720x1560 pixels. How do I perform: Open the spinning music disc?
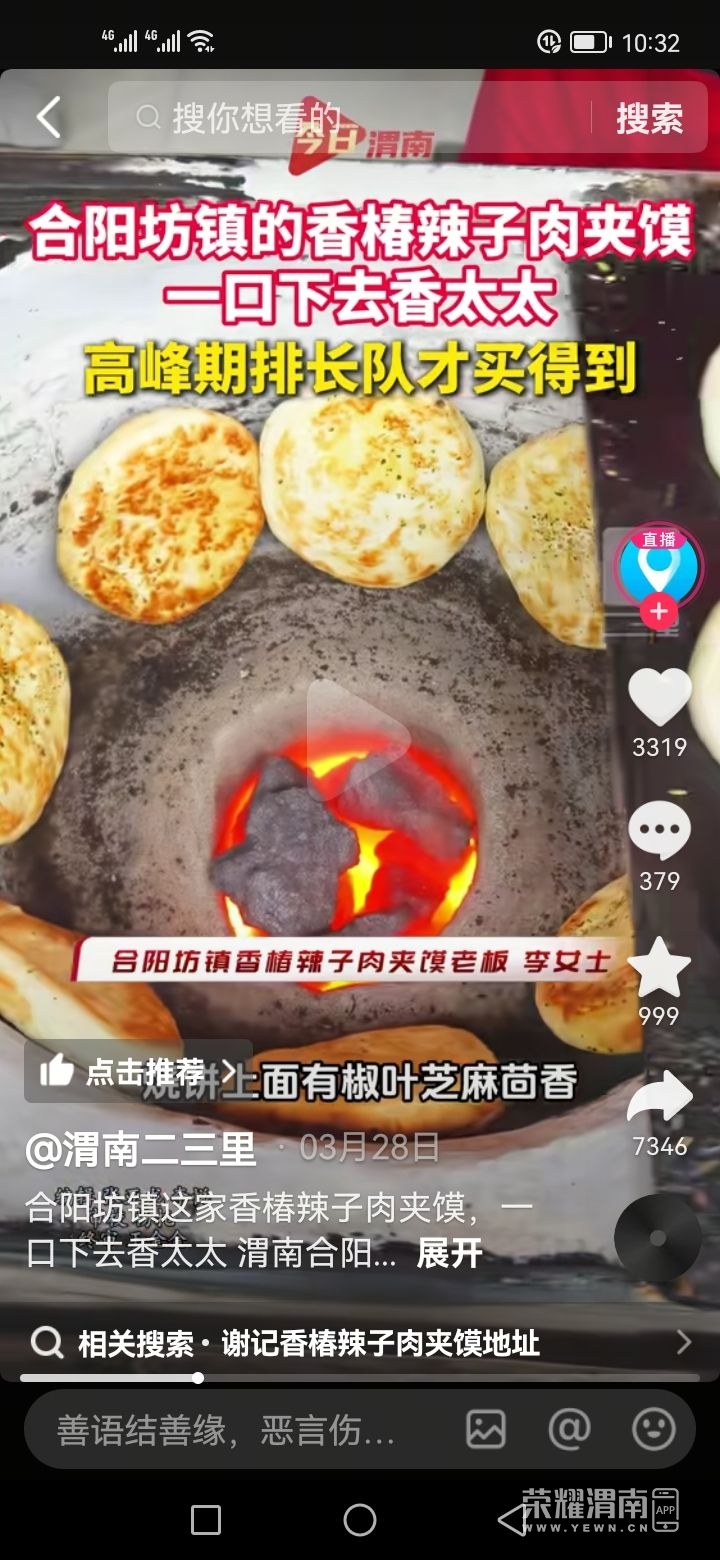(657, 1238)
